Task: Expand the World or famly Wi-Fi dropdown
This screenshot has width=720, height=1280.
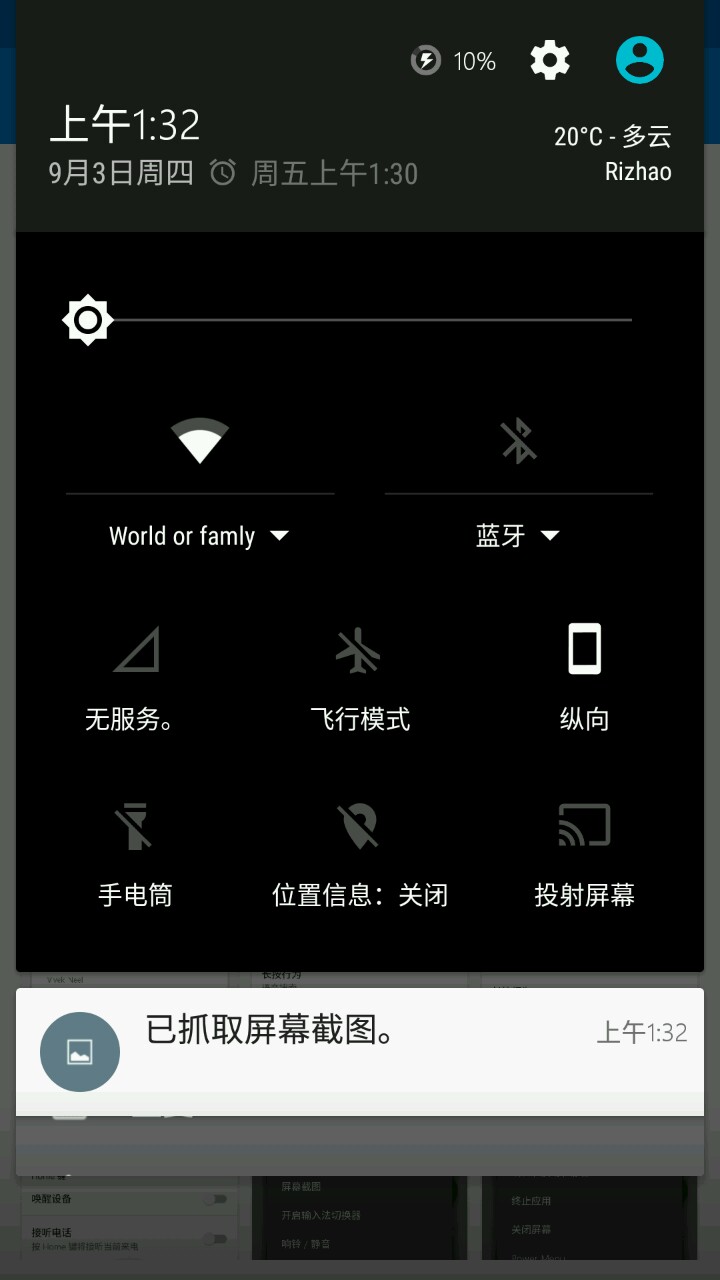Action: (200, 536)
